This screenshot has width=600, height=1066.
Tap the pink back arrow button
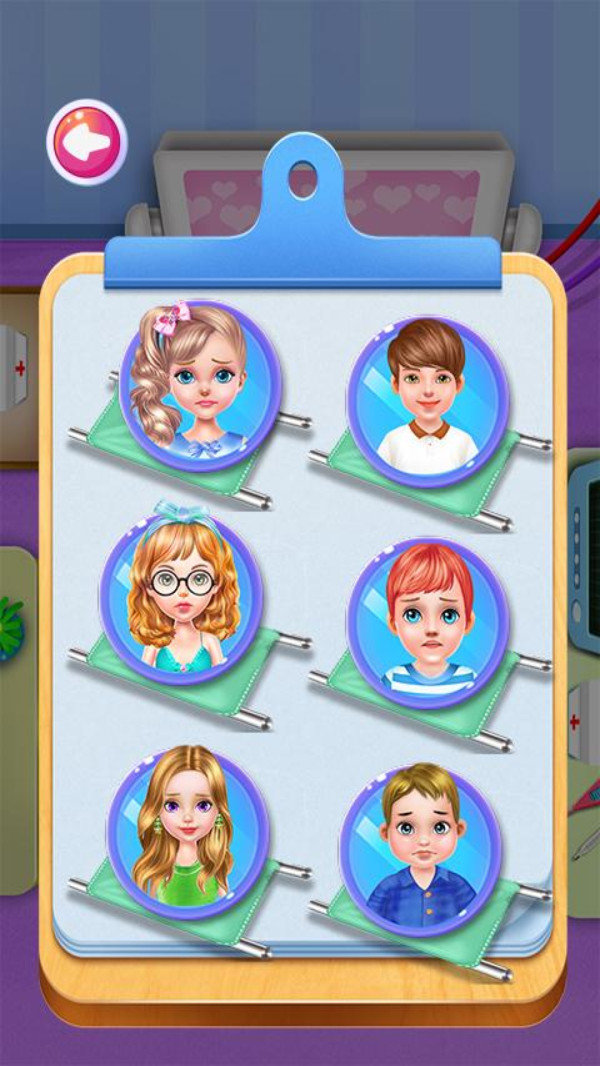pyautogui.click(x=87, y=142)
